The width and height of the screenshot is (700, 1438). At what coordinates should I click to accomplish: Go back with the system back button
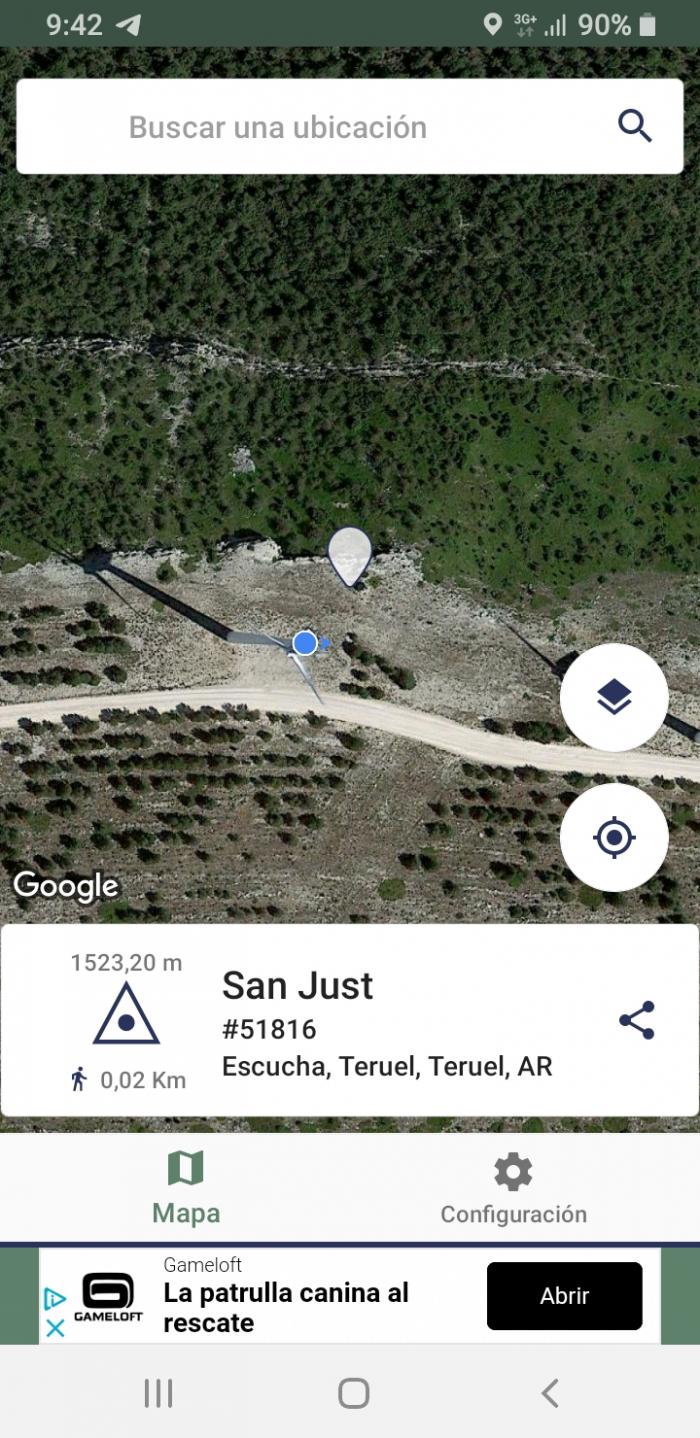coord(549,1393)
